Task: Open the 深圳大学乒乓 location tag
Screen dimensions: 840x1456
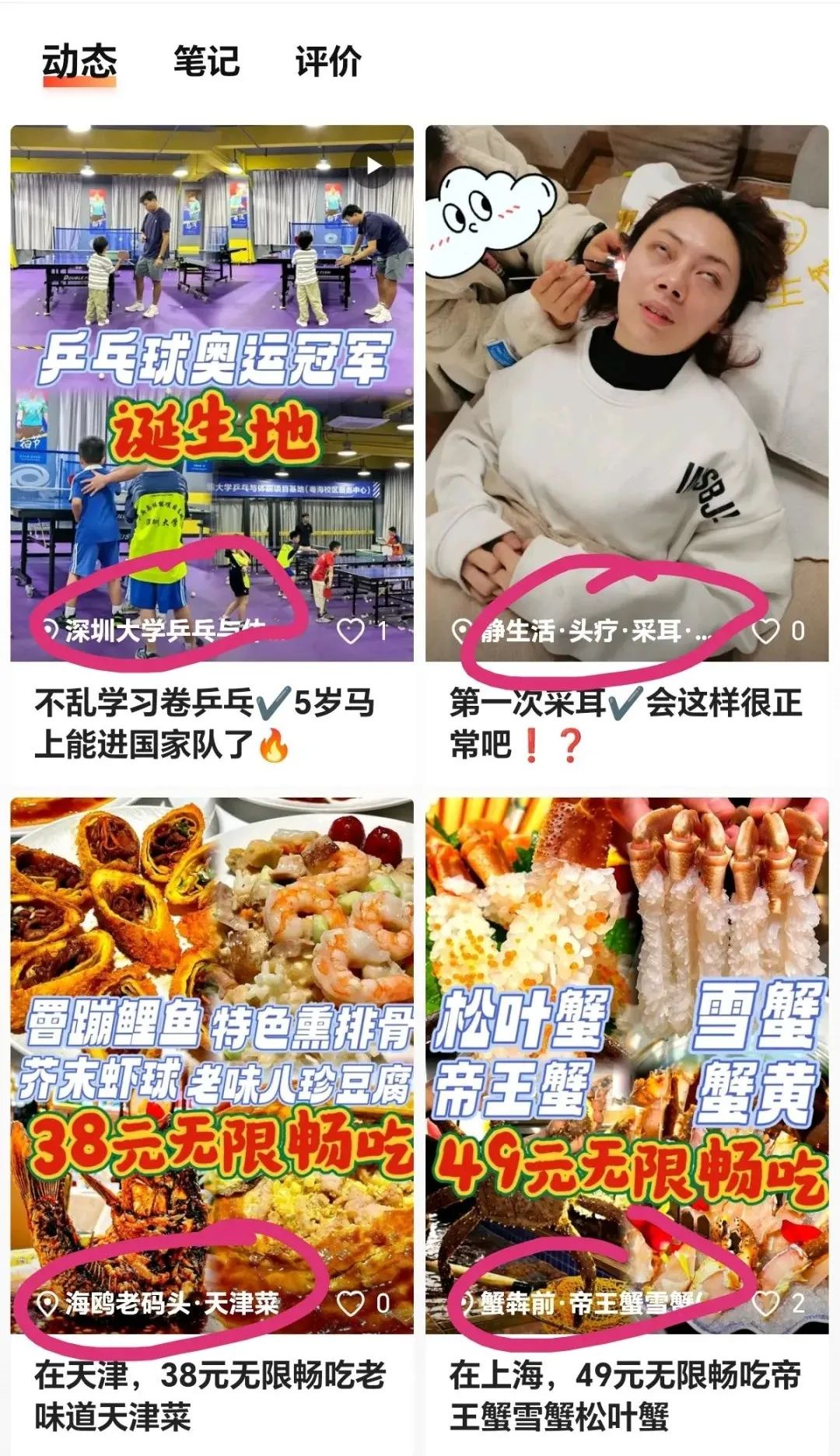Action: coord(156,630)
